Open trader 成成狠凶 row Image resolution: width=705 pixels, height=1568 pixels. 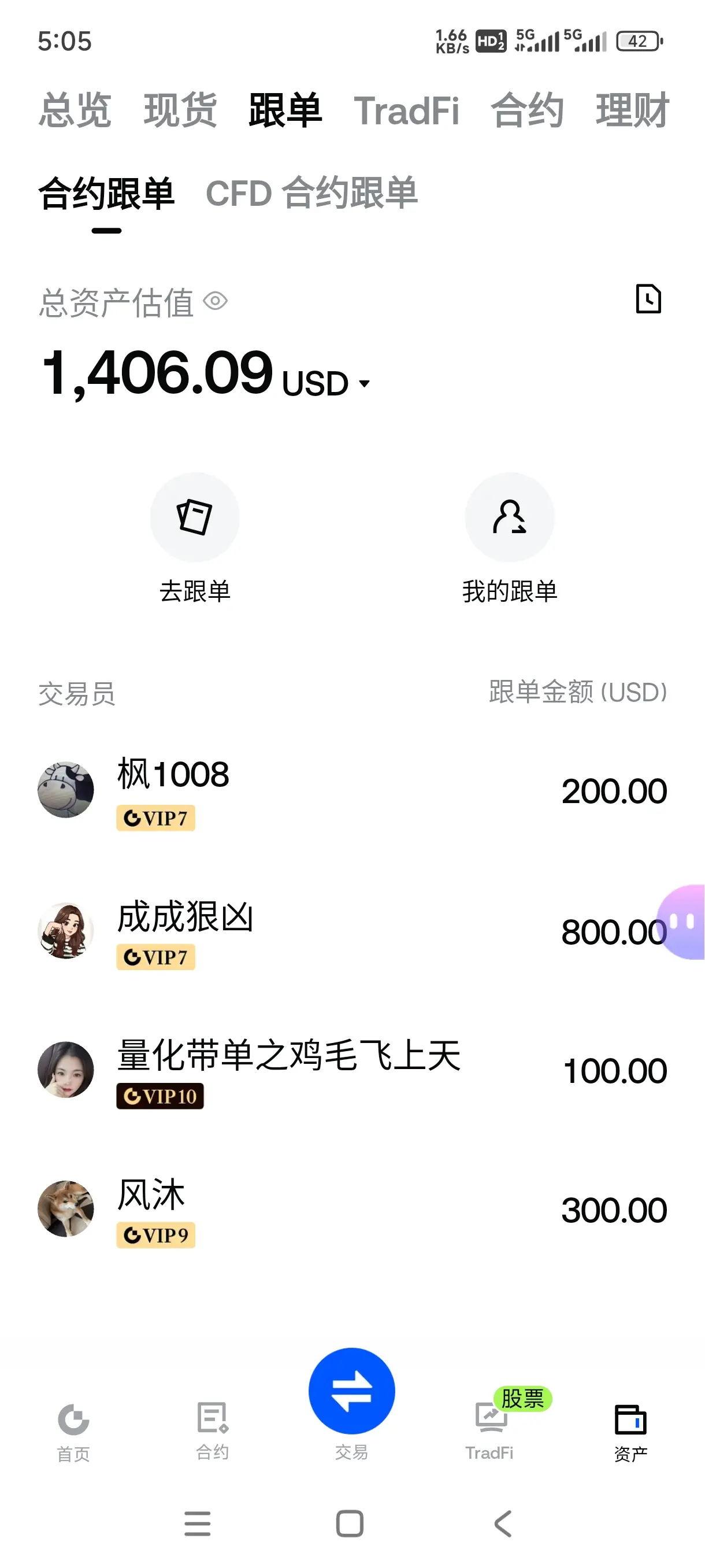(x=352, y=931)
